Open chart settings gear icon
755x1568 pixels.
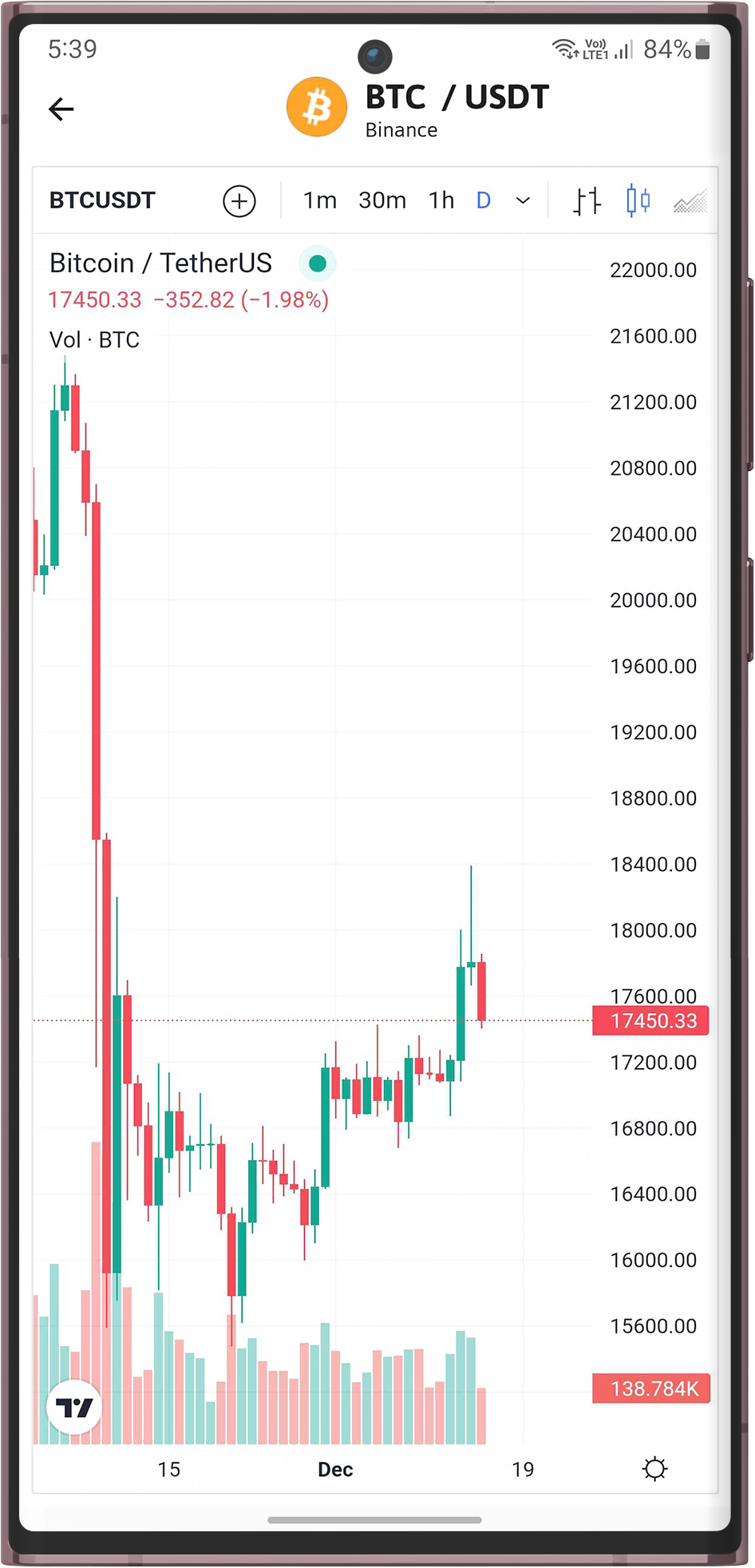pos(654,1468)
